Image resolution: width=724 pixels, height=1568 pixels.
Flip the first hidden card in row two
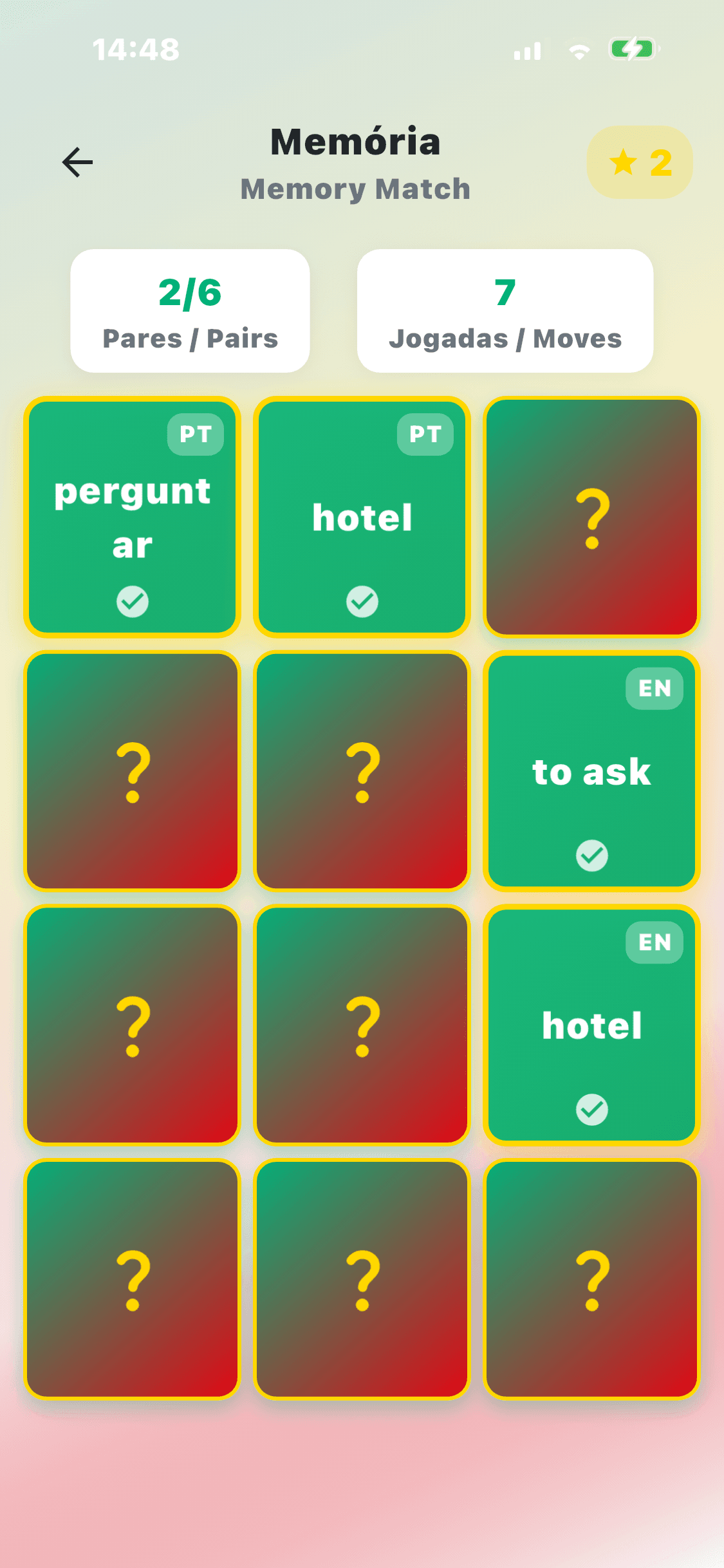click(x=131, y=771)
